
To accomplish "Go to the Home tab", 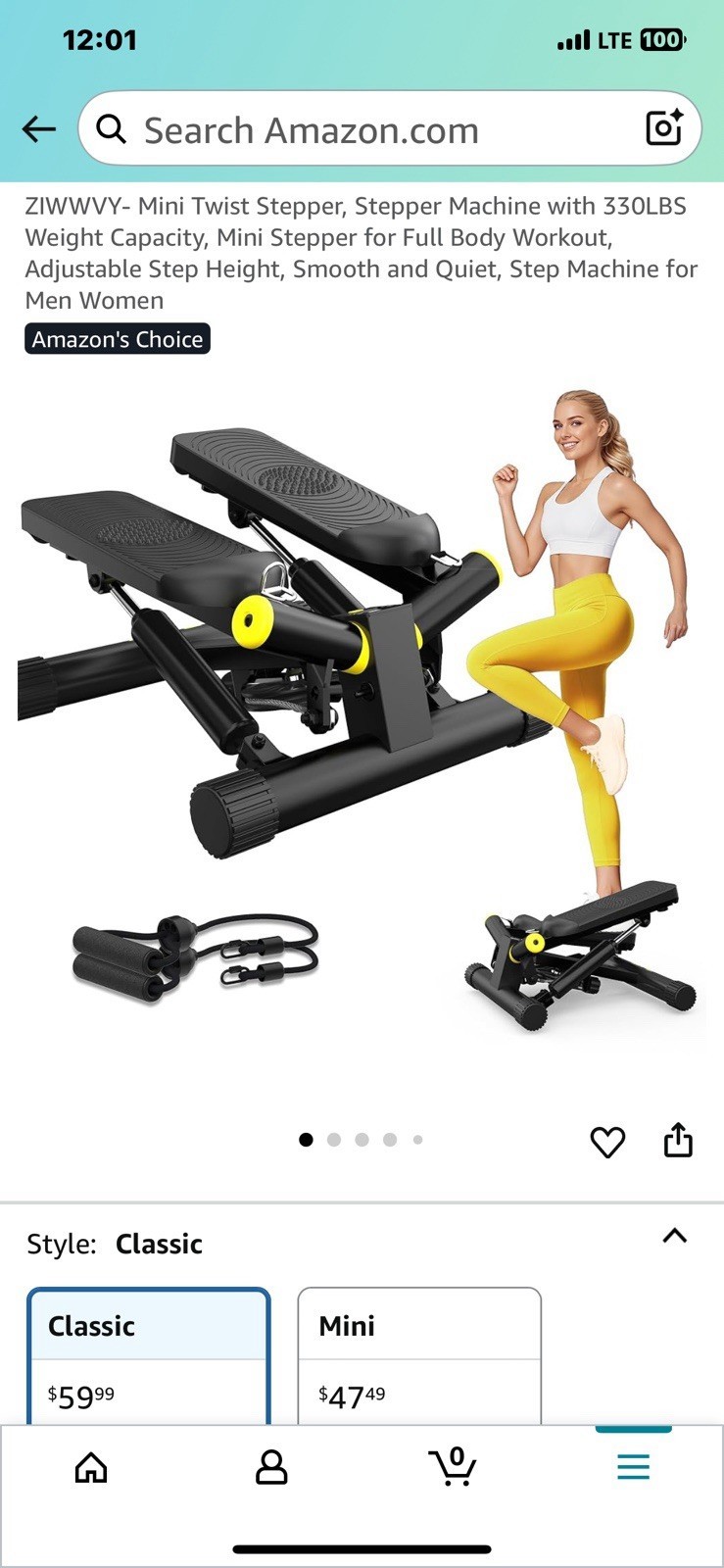I will pos(91,1467).
